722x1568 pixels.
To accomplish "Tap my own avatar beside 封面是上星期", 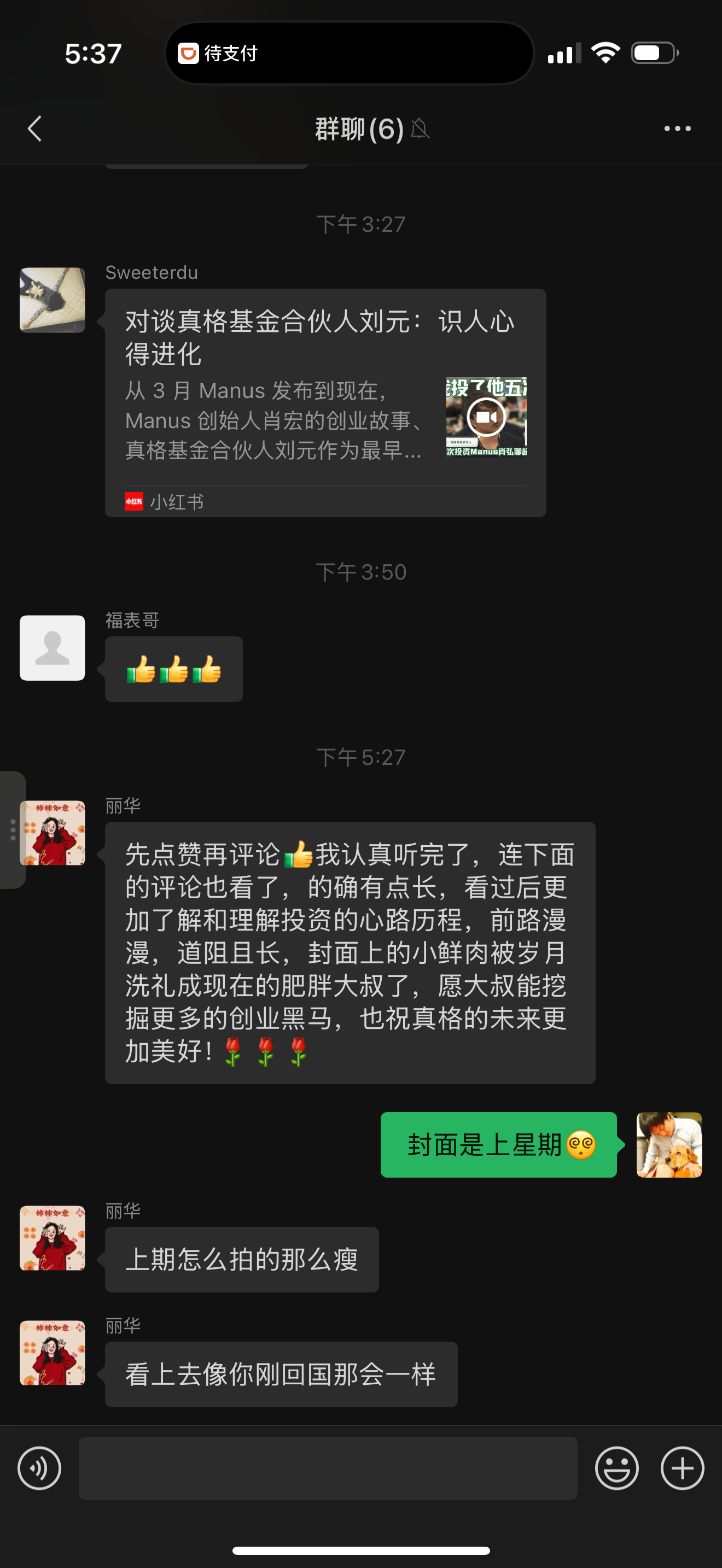I will [x=669, y=1144].
